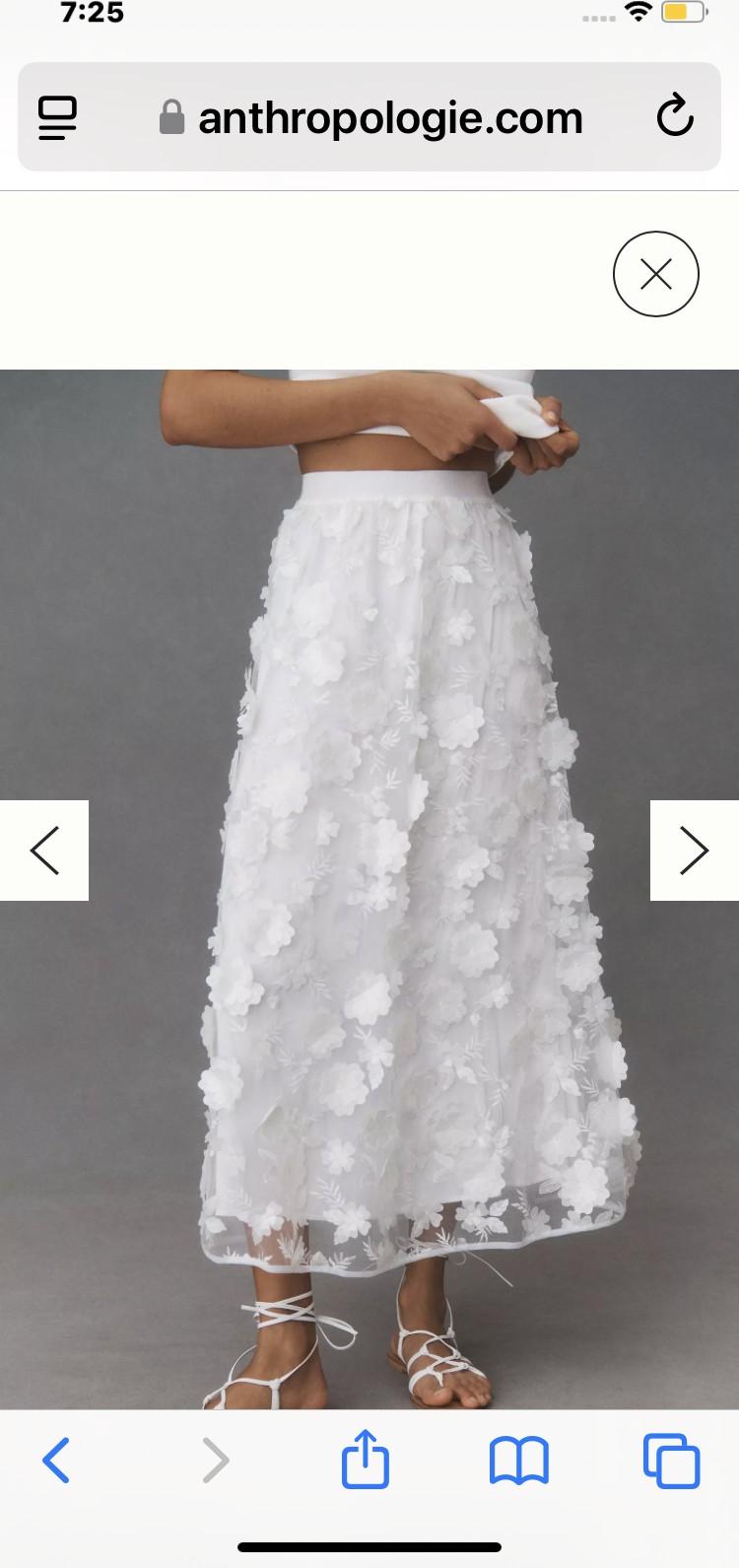This screenshot has width=739, height=1568.
Task: Open the tab overview
Action: (x=671, y=1461)
